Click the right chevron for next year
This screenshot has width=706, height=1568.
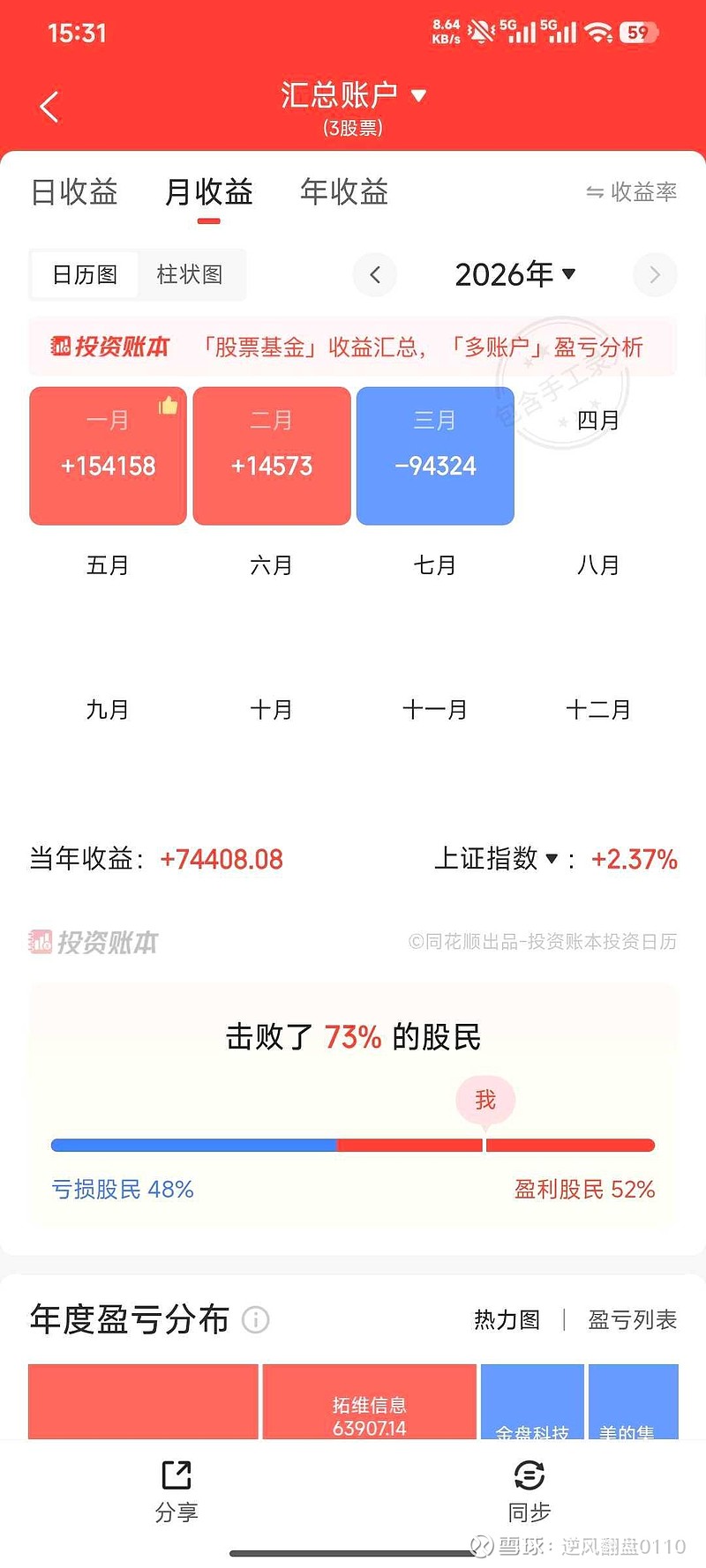tap(655, 274)
